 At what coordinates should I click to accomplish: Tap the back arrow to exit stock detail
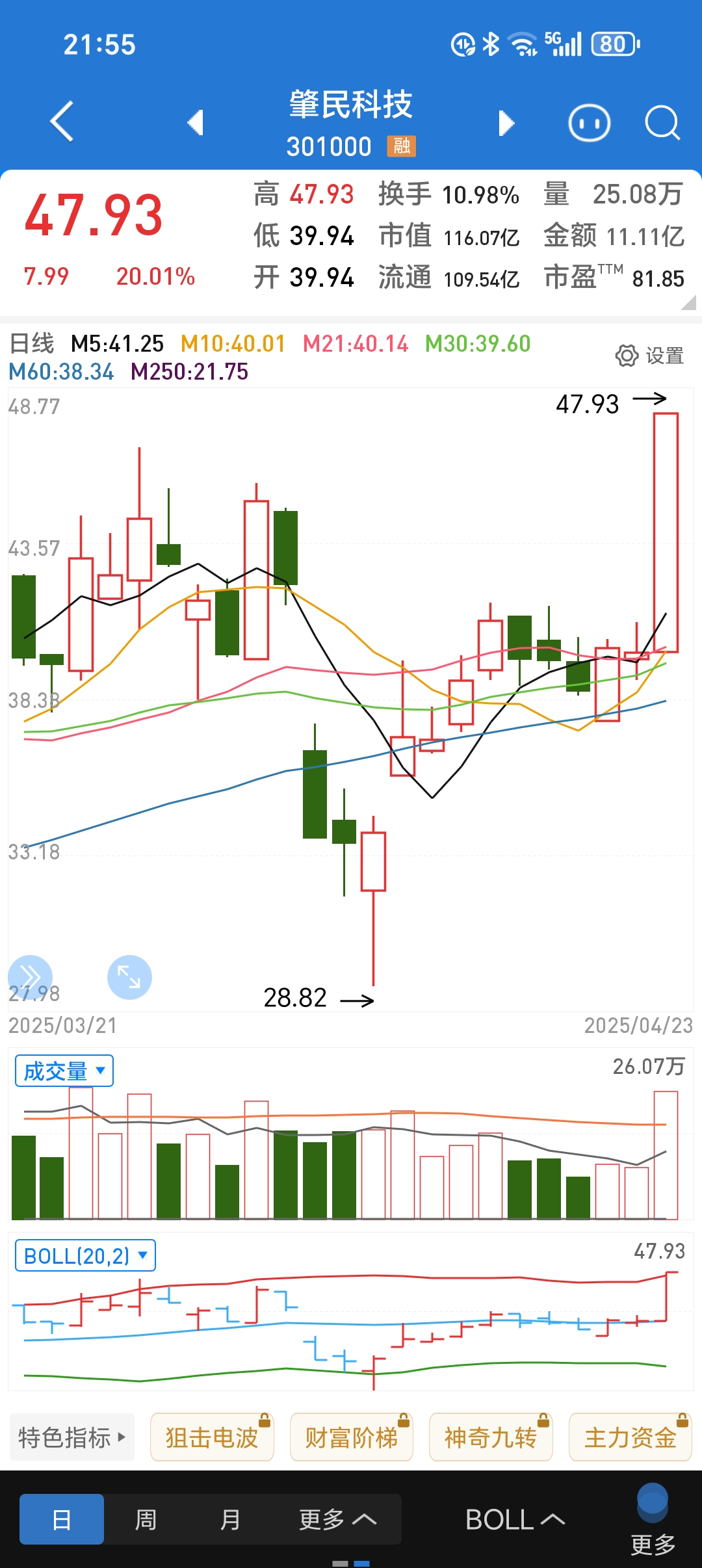pyautogui.click(x=62, y=121)
